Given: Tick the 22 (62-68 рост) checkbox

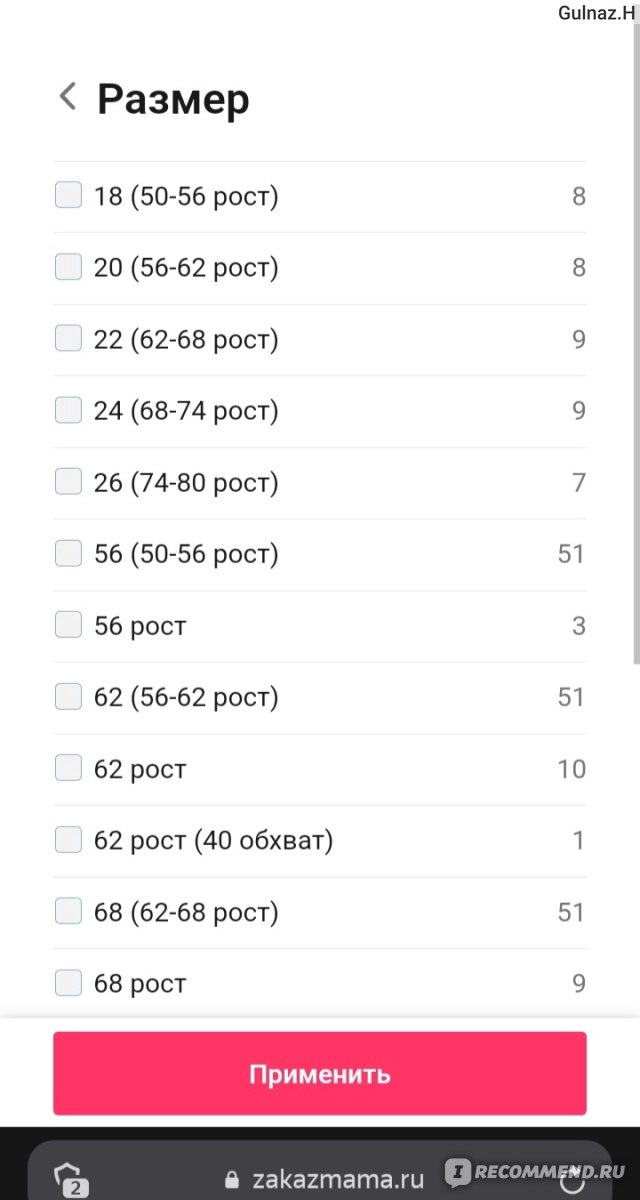Looking at the screenshot, I should [x=68, y=339].
